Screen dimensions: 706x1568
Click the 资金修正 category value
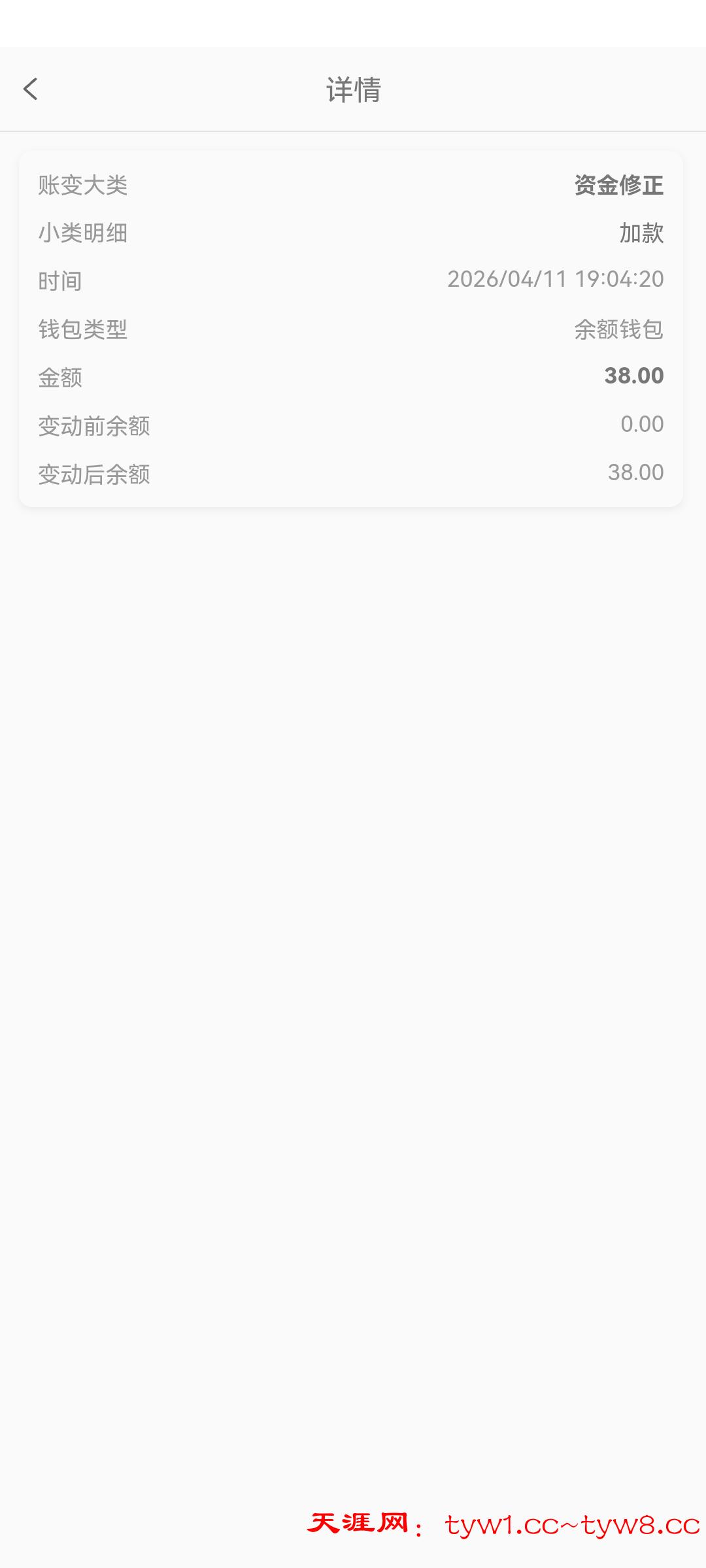(x=617, y=185)
